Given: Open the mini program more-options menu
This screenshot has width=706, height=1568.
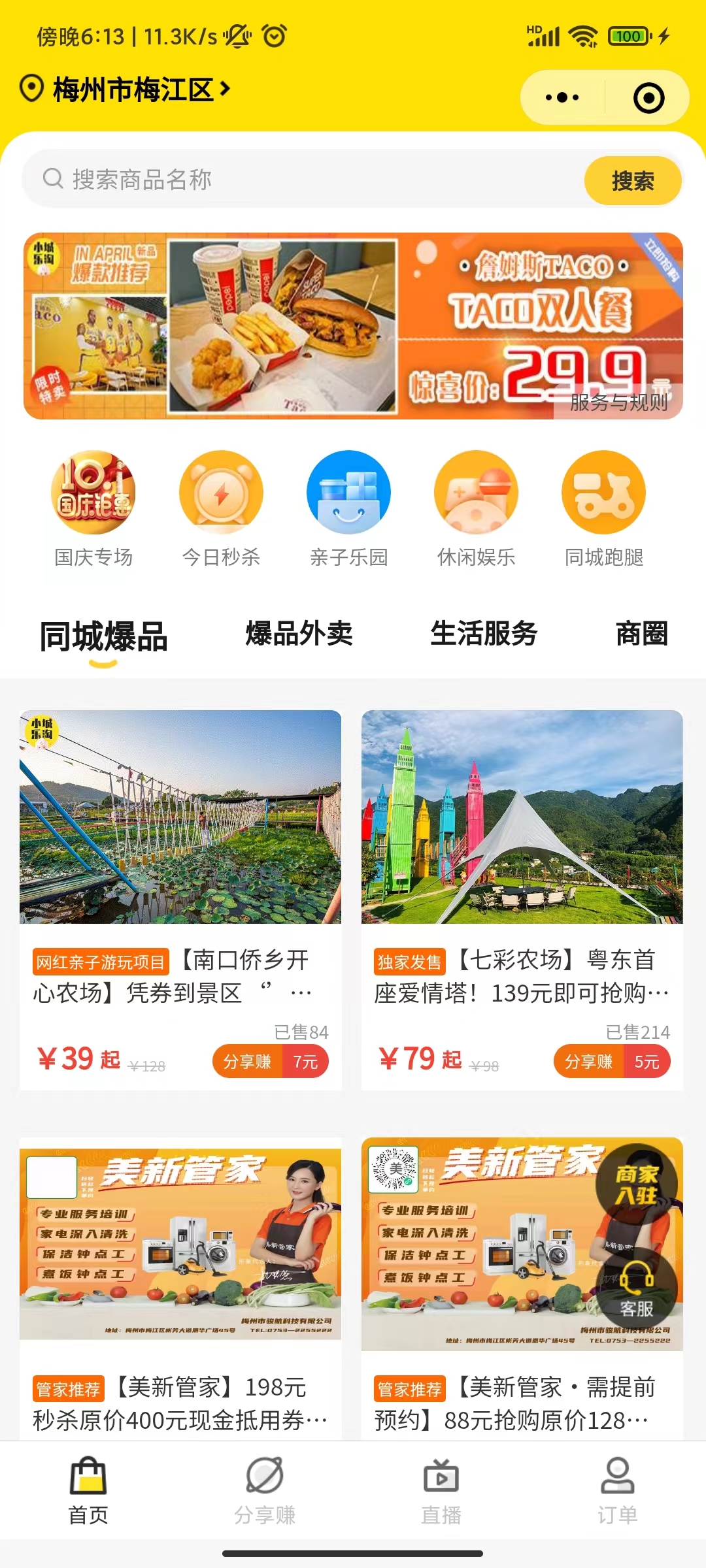Looking at the screenshot, I should click(x=562, y=98).
